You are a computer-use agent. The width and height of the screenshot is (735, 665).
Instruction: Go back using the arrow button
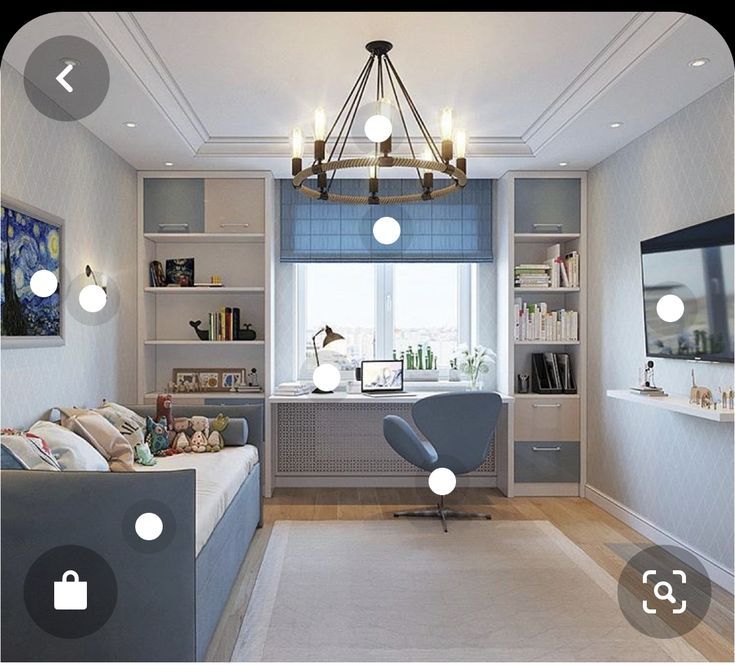(66, 78)
